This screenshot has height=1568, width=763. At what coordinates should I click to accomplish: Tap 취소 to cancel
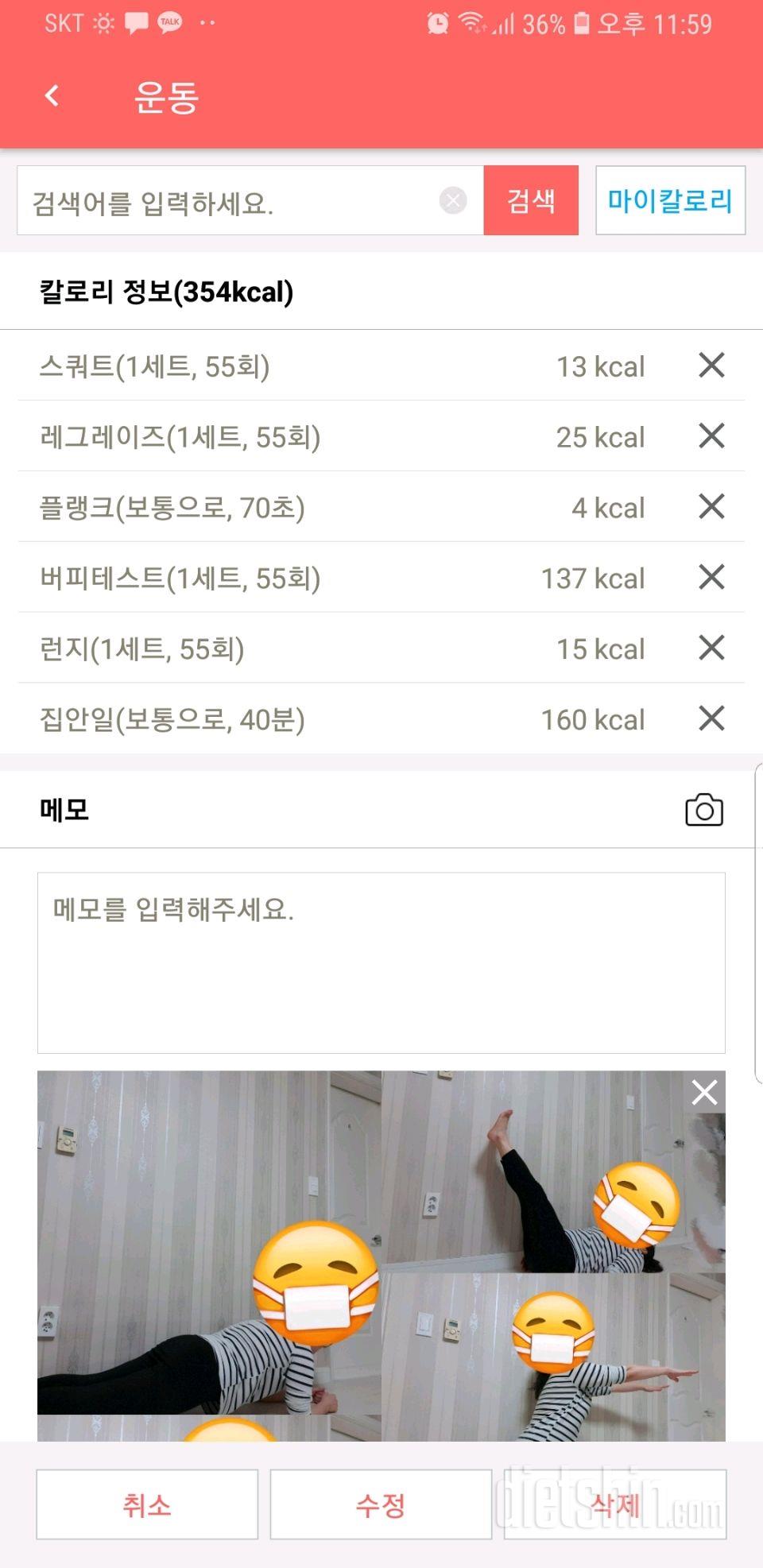(x=147, y=1504)
